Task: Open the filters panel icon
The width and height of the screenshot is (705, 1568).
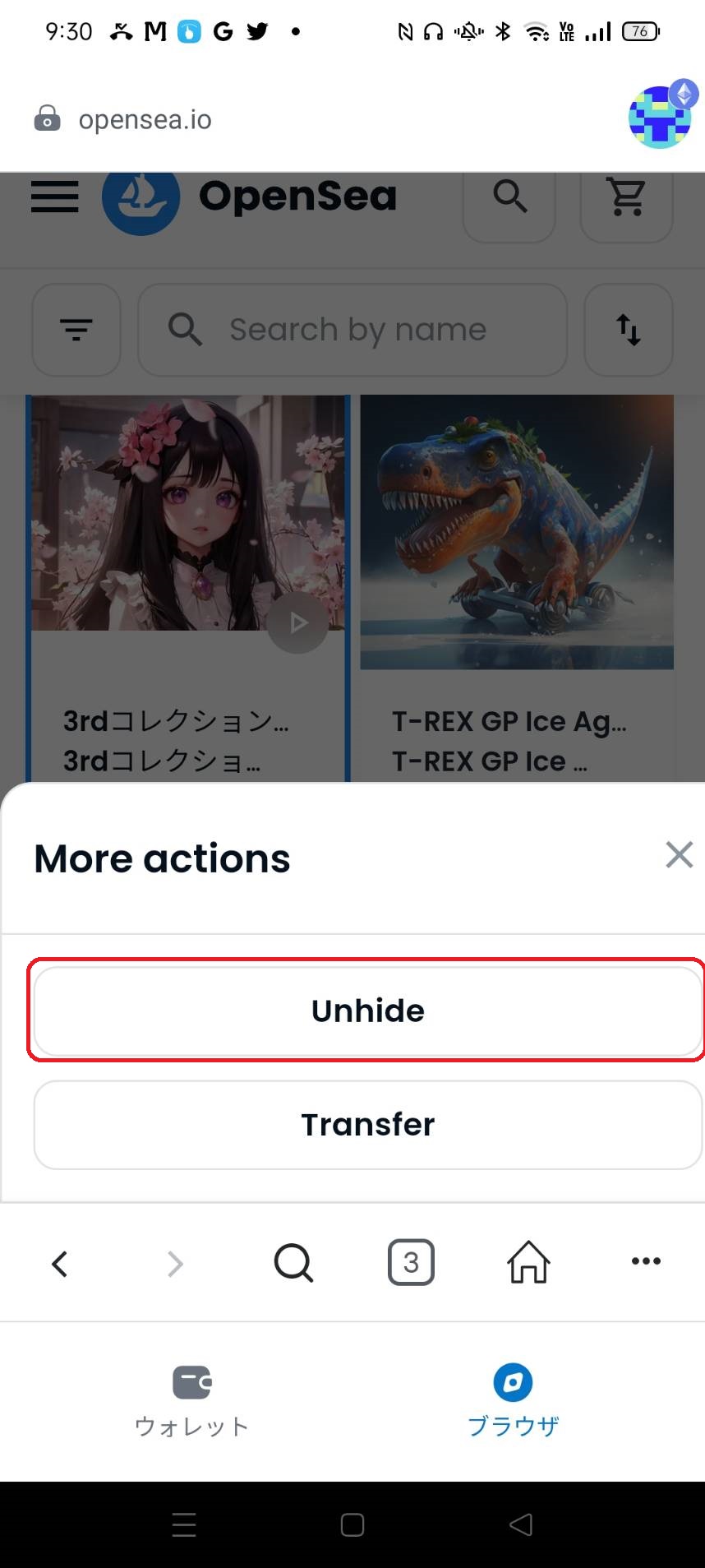Action: pyautogui.click(x=76, y=329)
